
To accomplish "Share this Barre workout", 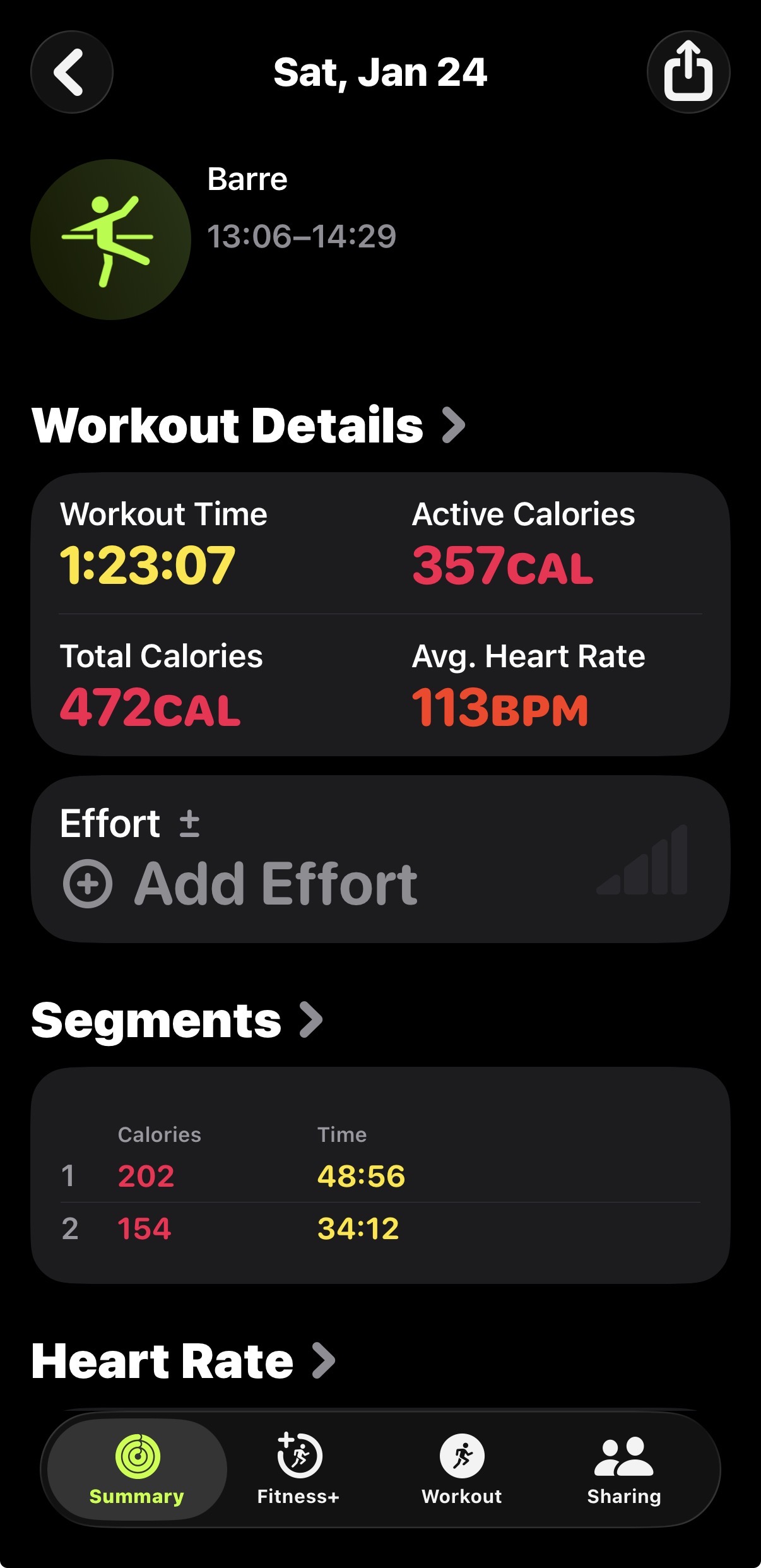I will click(x=688, y=72).
